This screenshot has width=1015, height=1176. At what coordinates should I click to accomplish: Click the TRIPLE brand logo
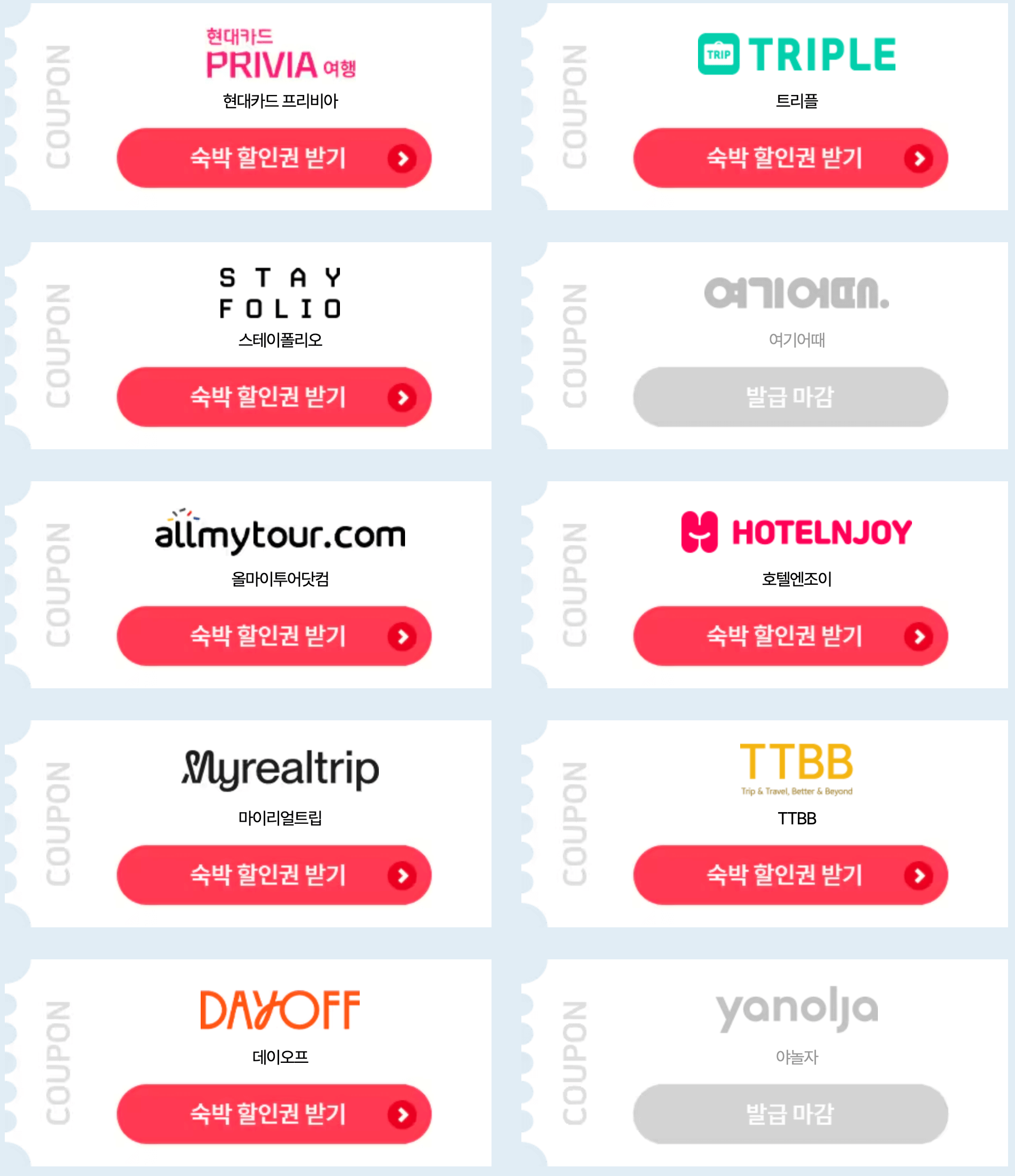[x=795, y=54]
